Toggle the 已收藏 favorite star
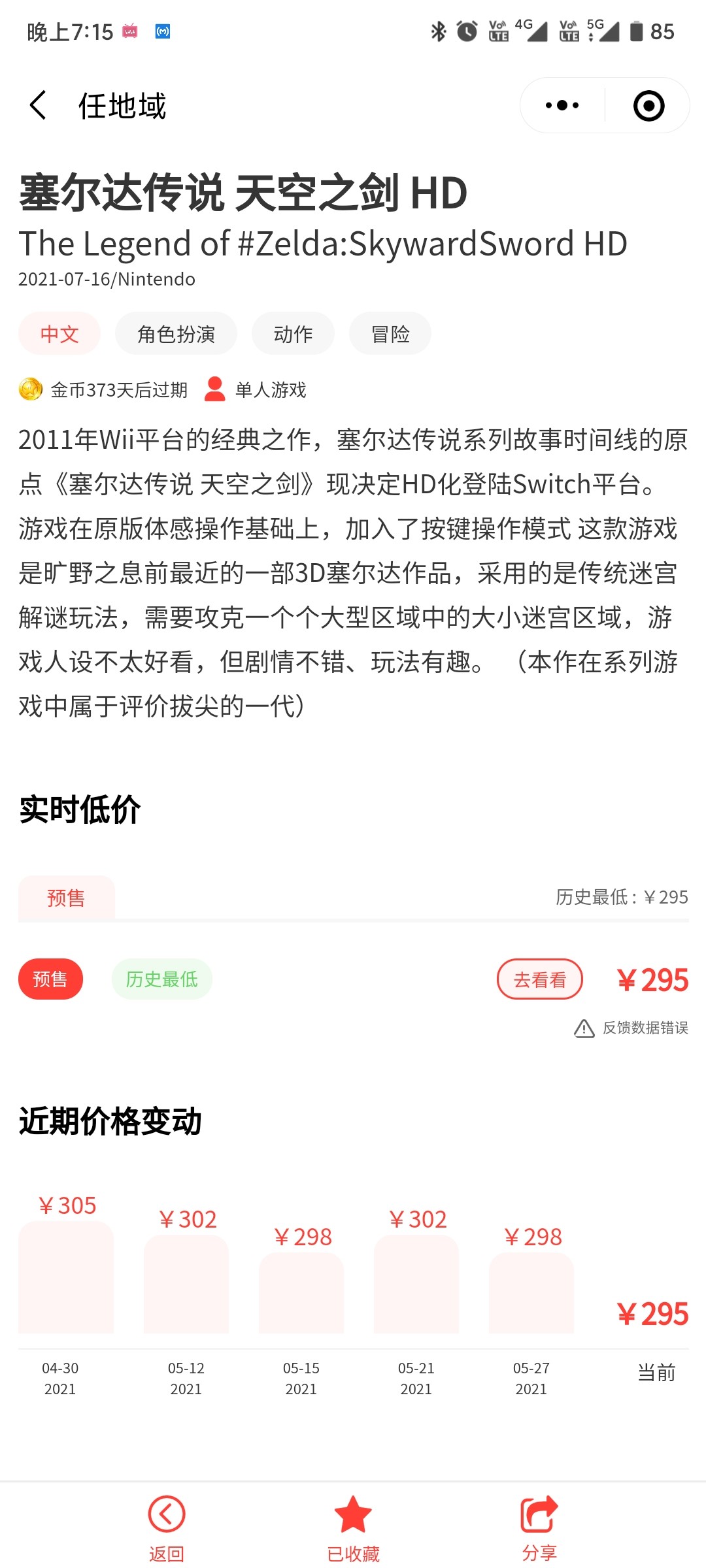 click(x=353, y=1526)
